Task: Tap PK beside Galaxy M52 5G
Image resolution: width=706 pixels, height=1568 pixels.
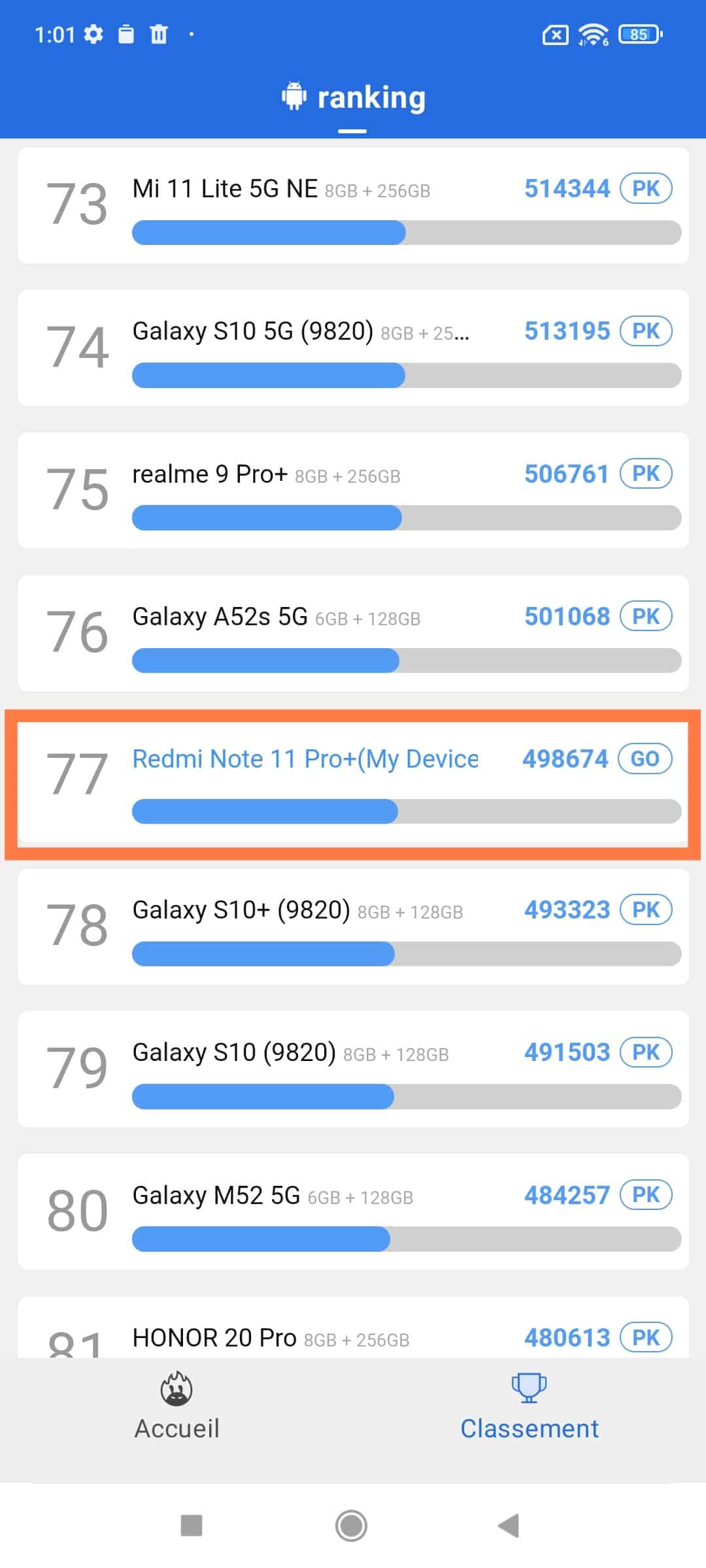Action: 646,1195
